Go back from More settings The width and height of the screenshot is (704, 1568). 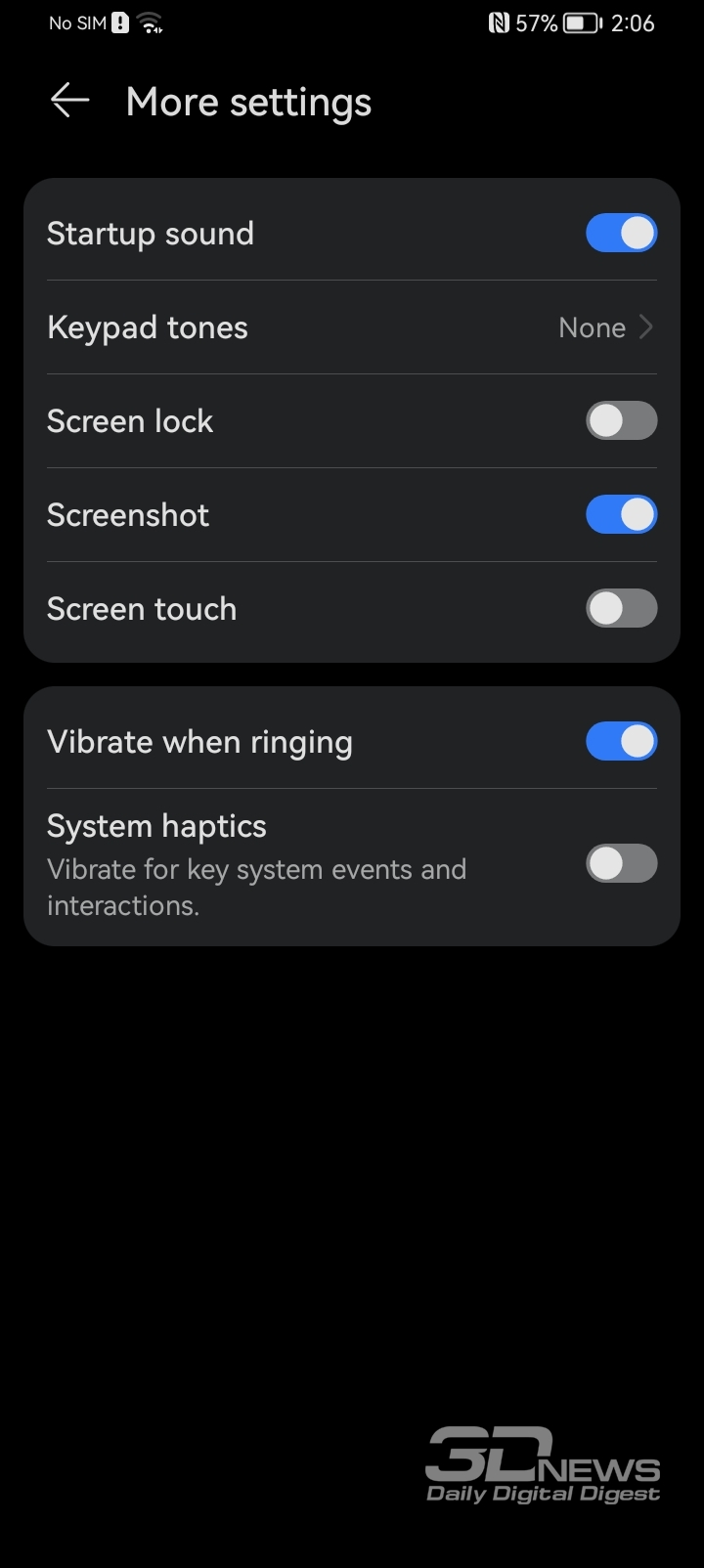click(x=69, y=101)
